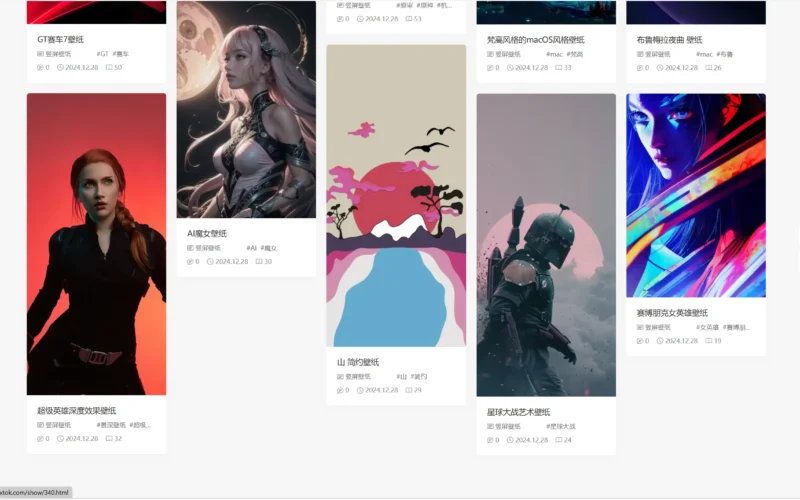Open the 超级英雄深度效果壁纸 wallpaper card
Image resolution: width=800 pixels, height=500 pixels.
(96, 244)
